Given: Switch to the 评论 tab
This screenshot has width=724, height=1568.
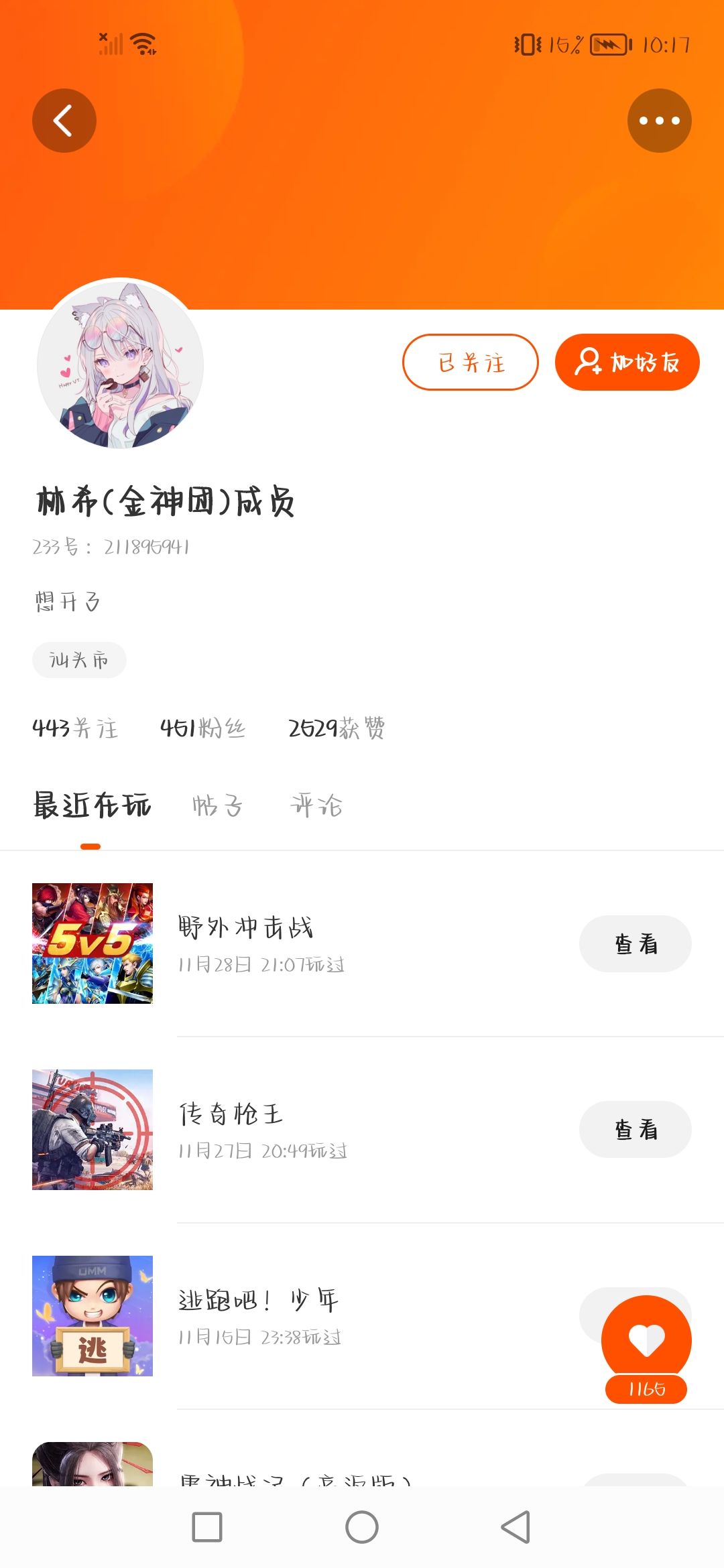Looking at the screenshot, I should pyautogui.click(x=316, y=805).
